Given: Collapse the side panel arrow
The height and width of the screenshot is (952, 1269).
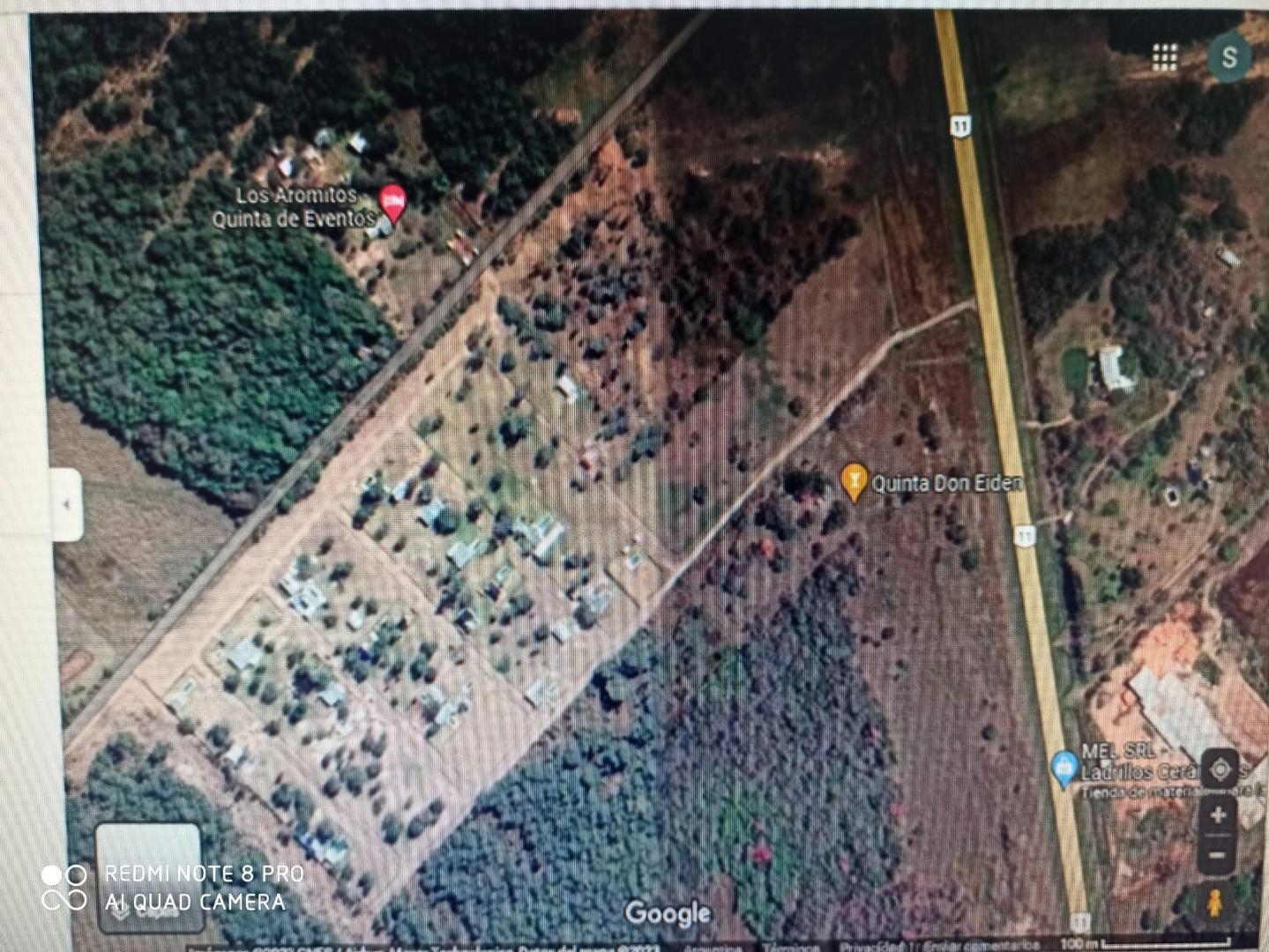Looking at the screenshot, I should [68, 505].
